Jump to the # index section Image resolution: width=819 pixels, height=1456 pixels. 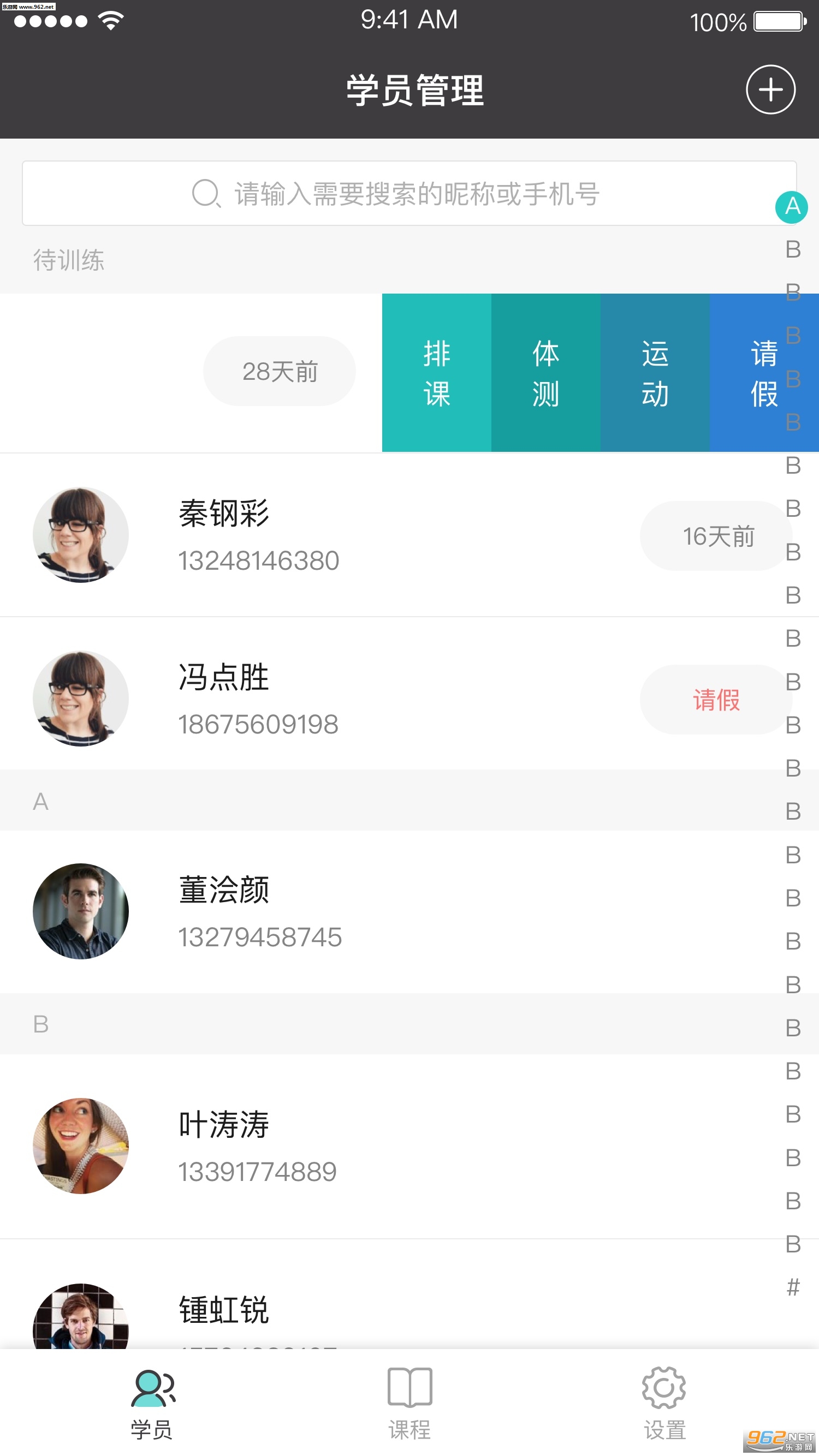[793, 1287]
